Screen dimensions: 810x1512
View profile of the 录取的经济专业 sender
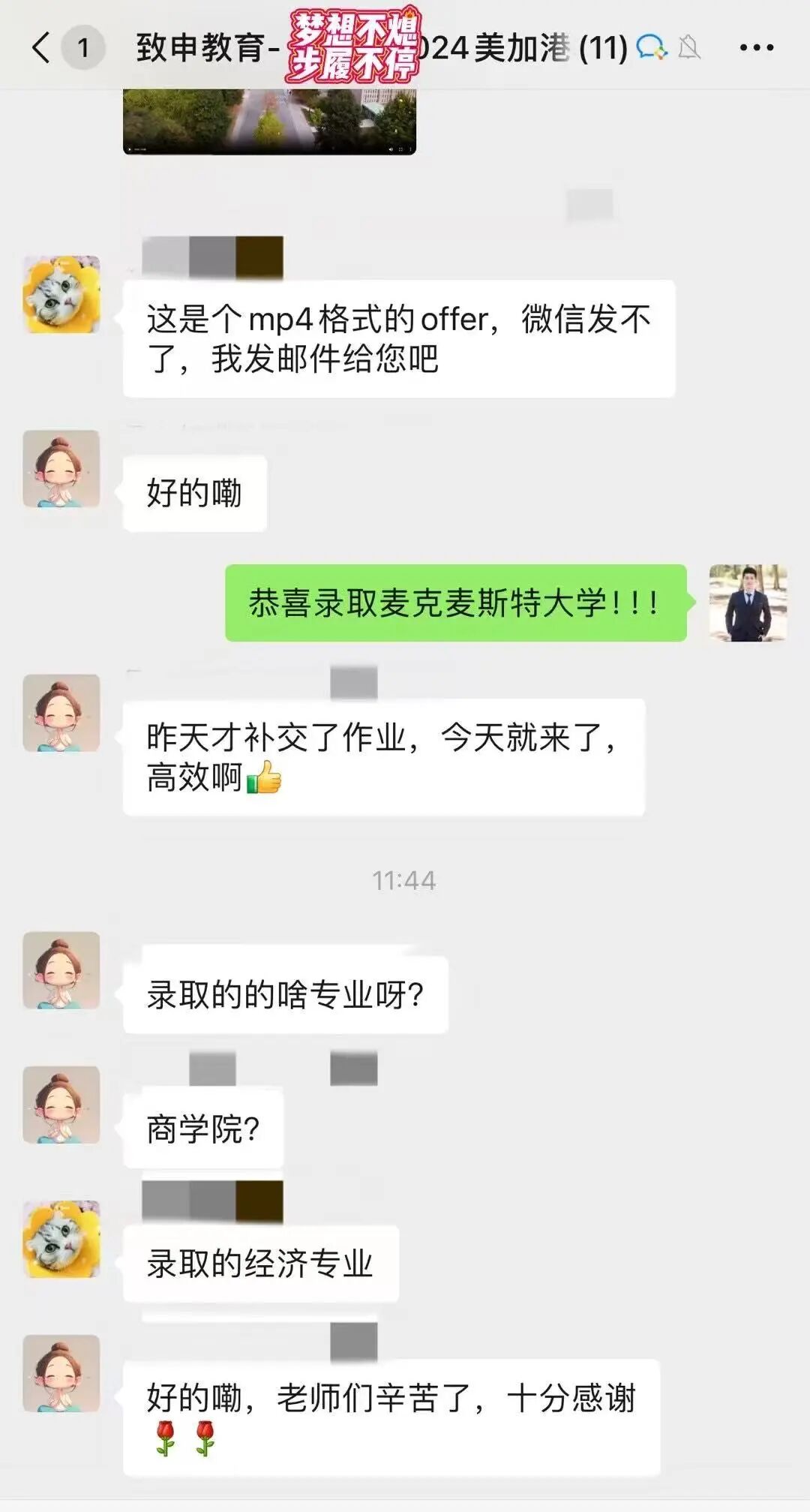[x=61, y=1239]
